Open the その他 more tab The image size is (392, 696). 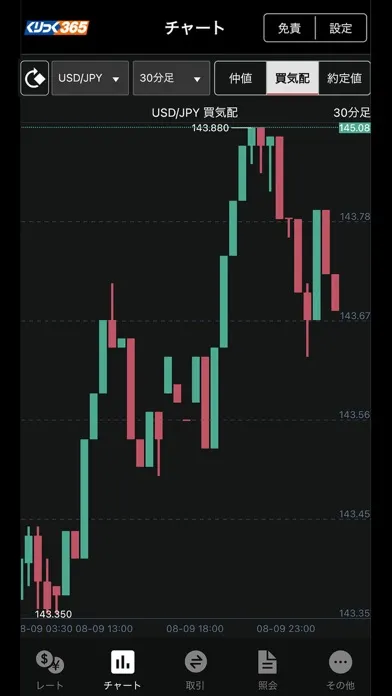click(x=341, y=669)
